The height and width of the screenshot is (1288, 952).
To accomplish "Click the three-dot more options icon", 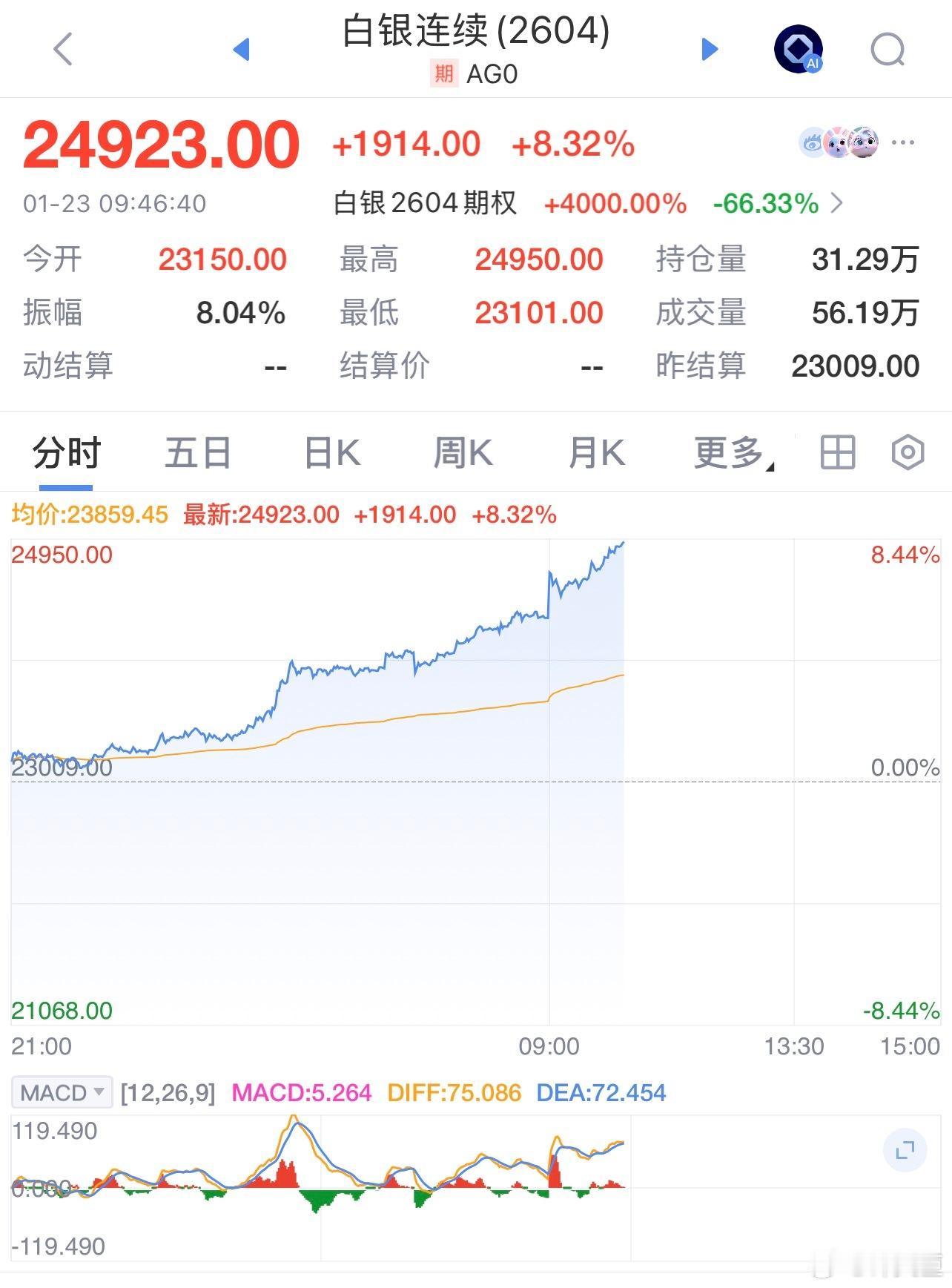I will (x=902, y=142).
